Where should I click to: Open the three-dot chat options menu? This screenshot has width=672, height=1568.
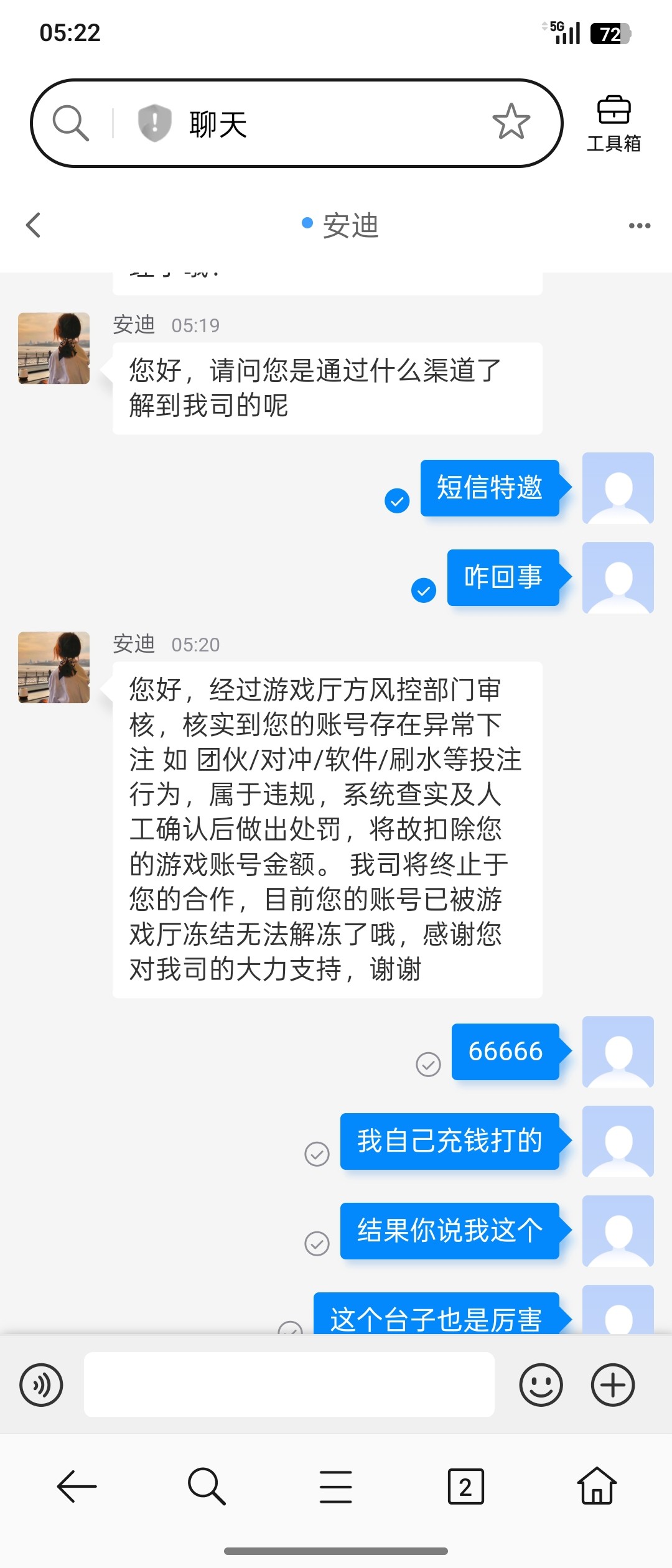[639, 226]
